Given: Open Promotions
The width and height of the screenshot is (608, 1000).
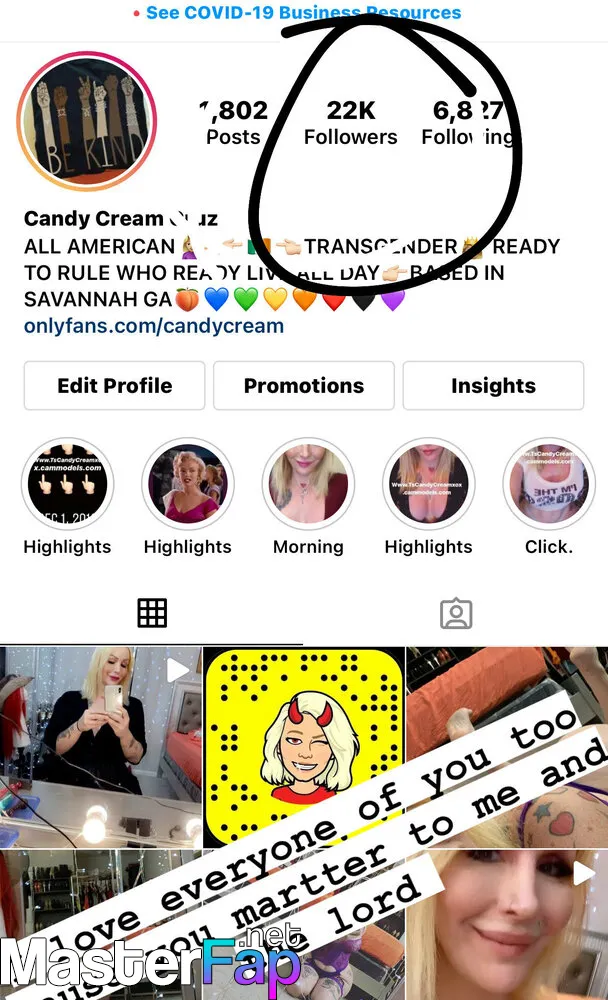Looking at the screenshot, I should click(x=304, y=385).
